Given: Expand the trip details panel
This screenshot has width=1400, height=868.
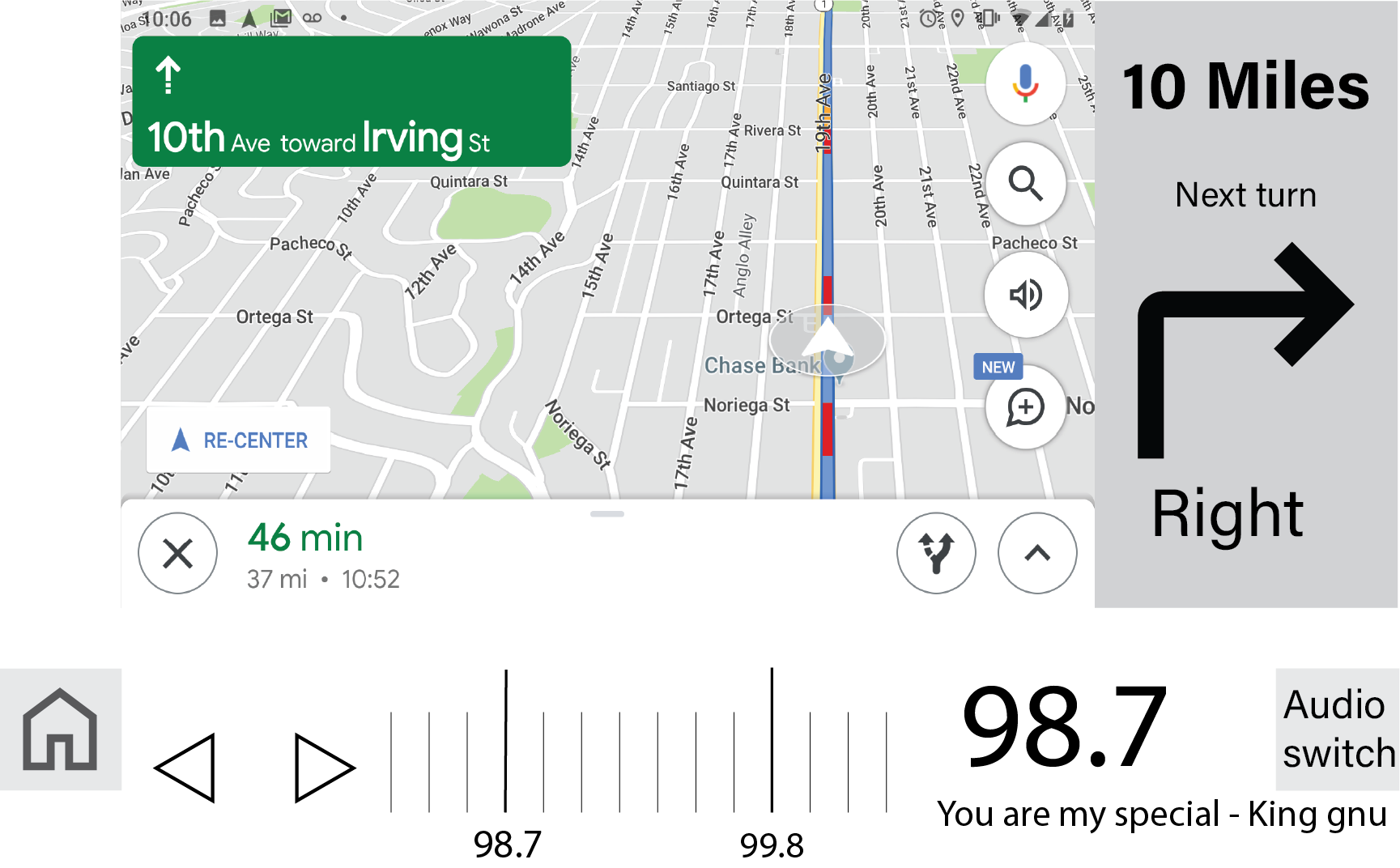Looking at the screenshot, I should 1037,554.
